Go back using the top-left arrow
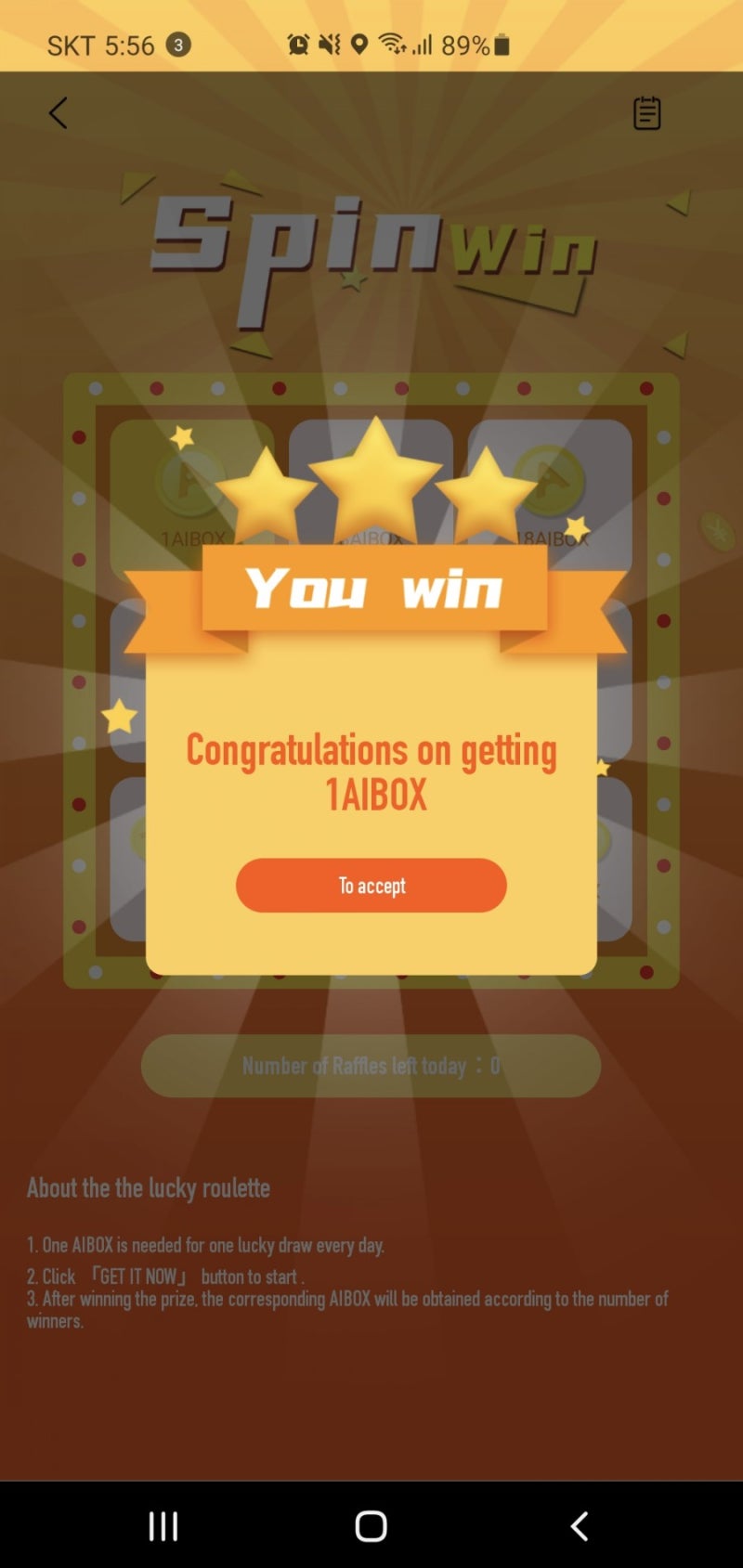The image size is (743, 1568). pos(58,113)
